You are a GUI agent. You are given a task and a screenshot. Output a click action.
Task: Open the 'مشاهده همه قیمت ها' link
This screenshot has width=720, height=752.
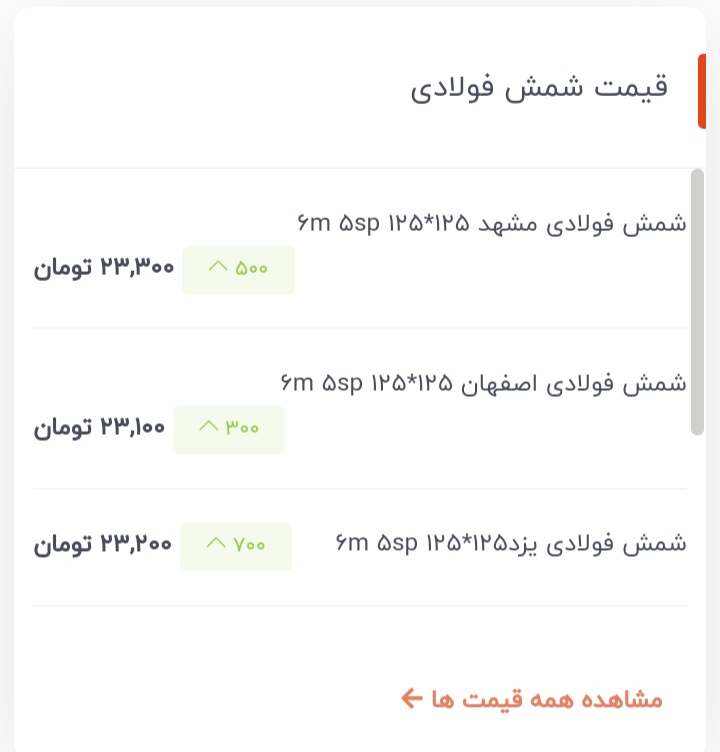pyautogui.click(x=532, y=699)
